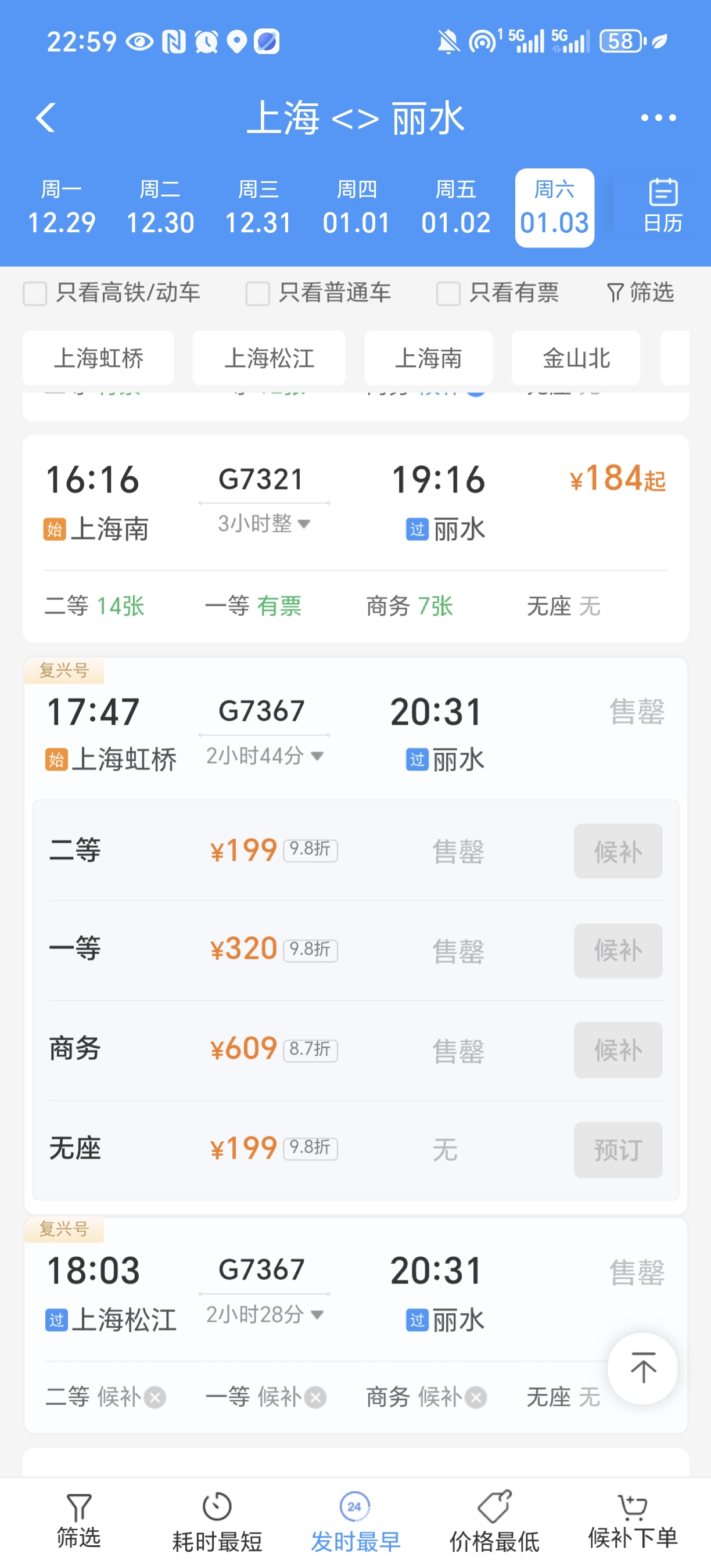Jump back to top of list

tap(642, 1369)
